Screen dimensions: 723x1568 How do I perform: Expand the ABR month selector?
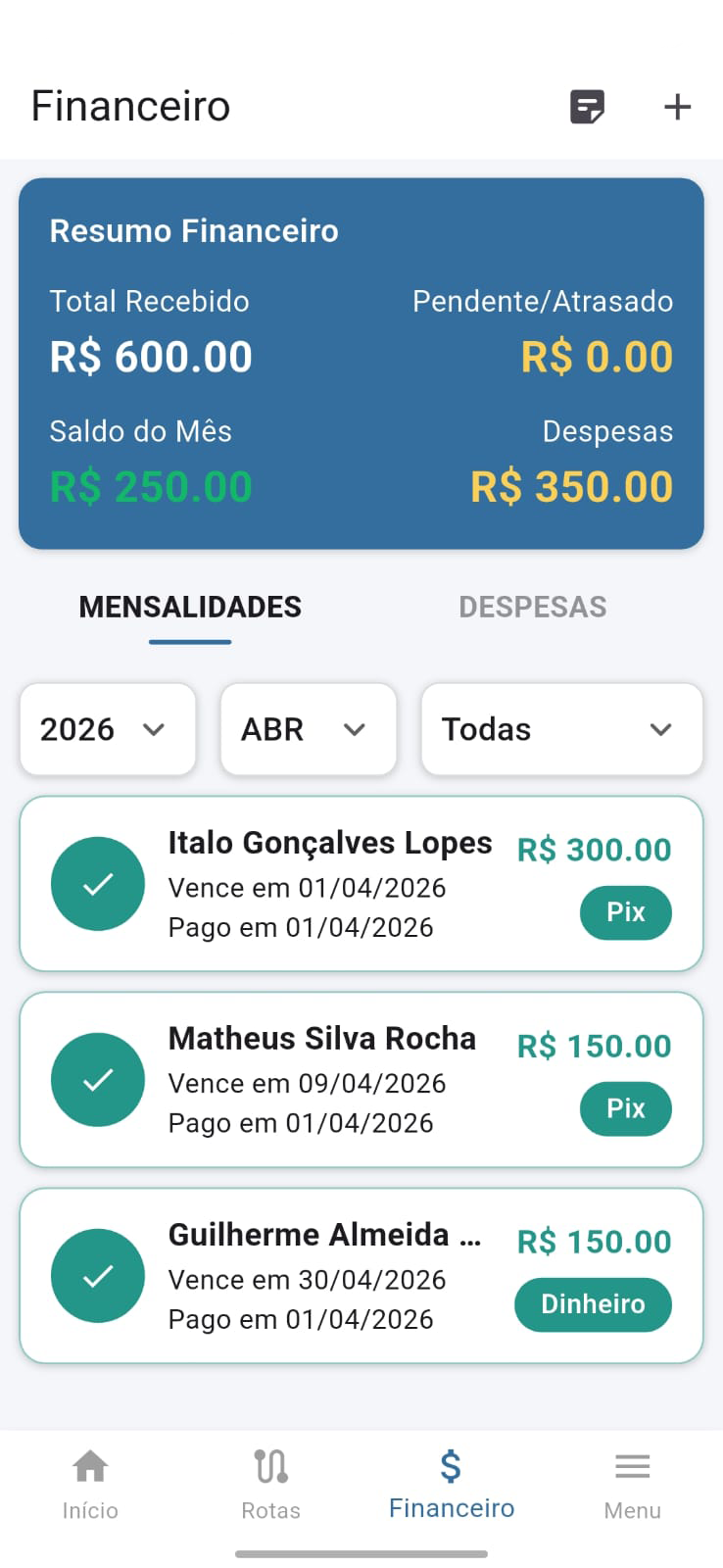tap(308, 729)
